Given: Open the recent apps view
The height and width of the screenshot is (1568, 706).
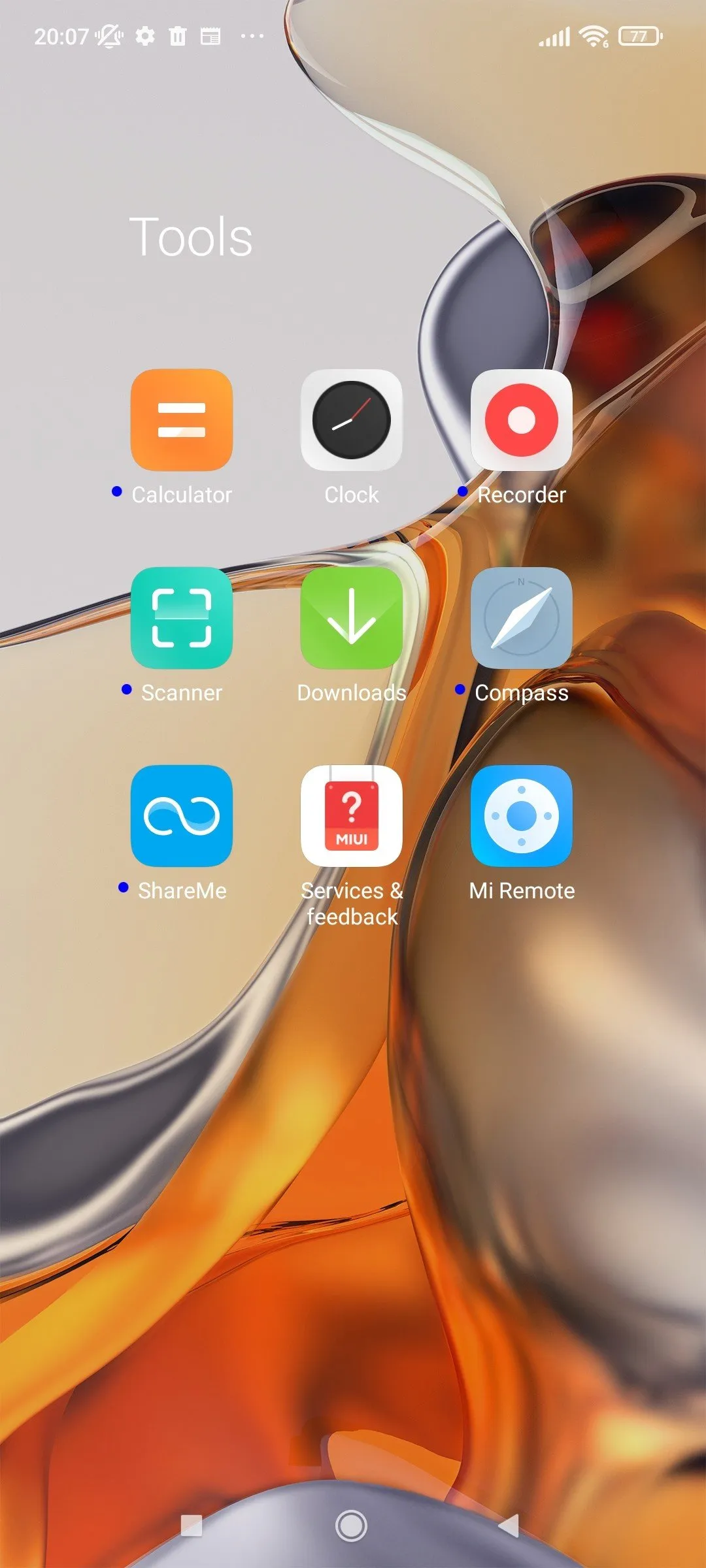Looking at the screenshot, I should [x=192, y=1526].
